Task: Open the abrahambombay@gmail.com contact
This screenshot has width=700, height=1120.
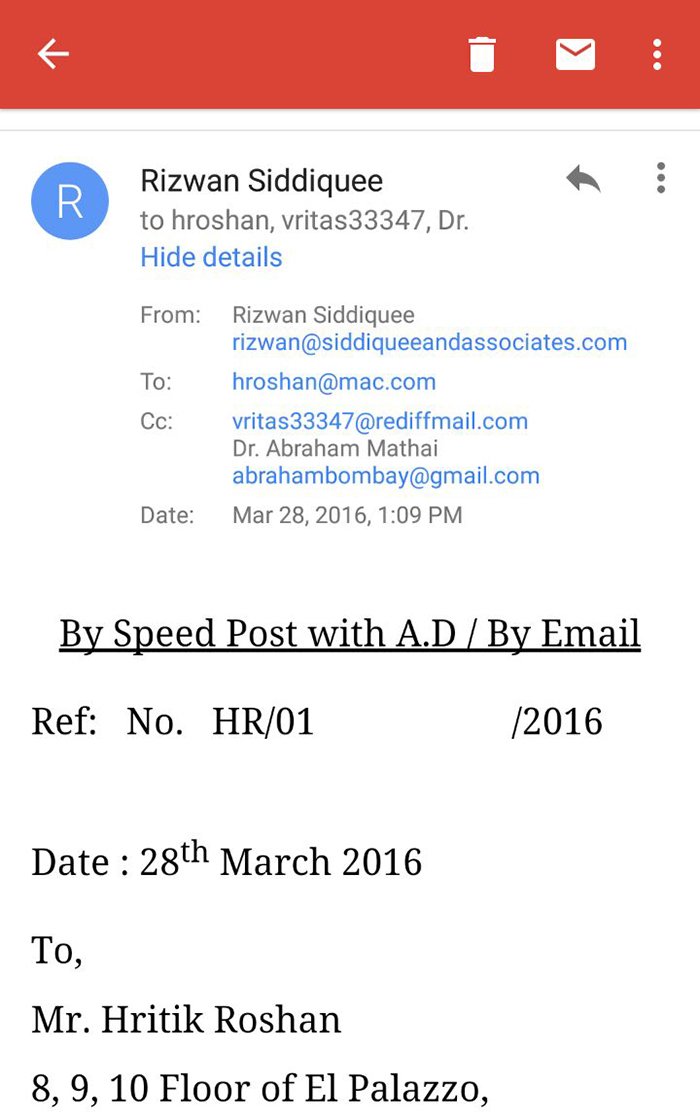Action: 385,476
